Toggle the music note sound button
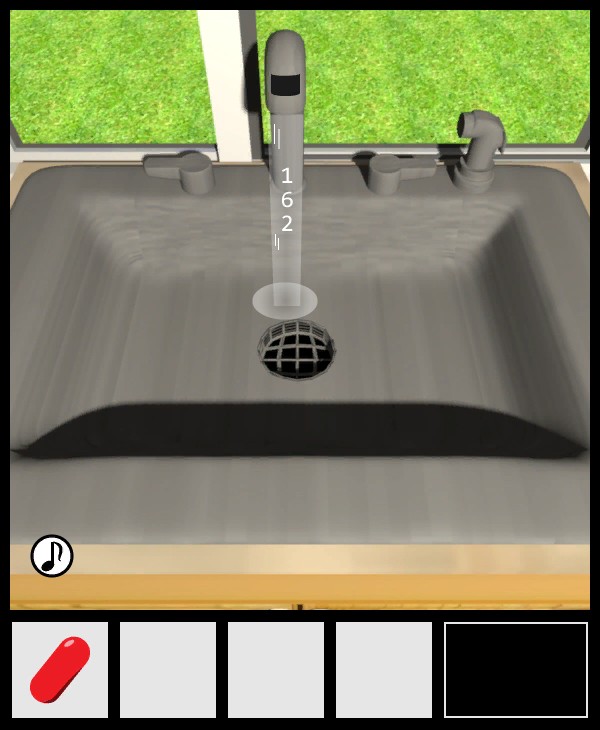 click(52, 556)
